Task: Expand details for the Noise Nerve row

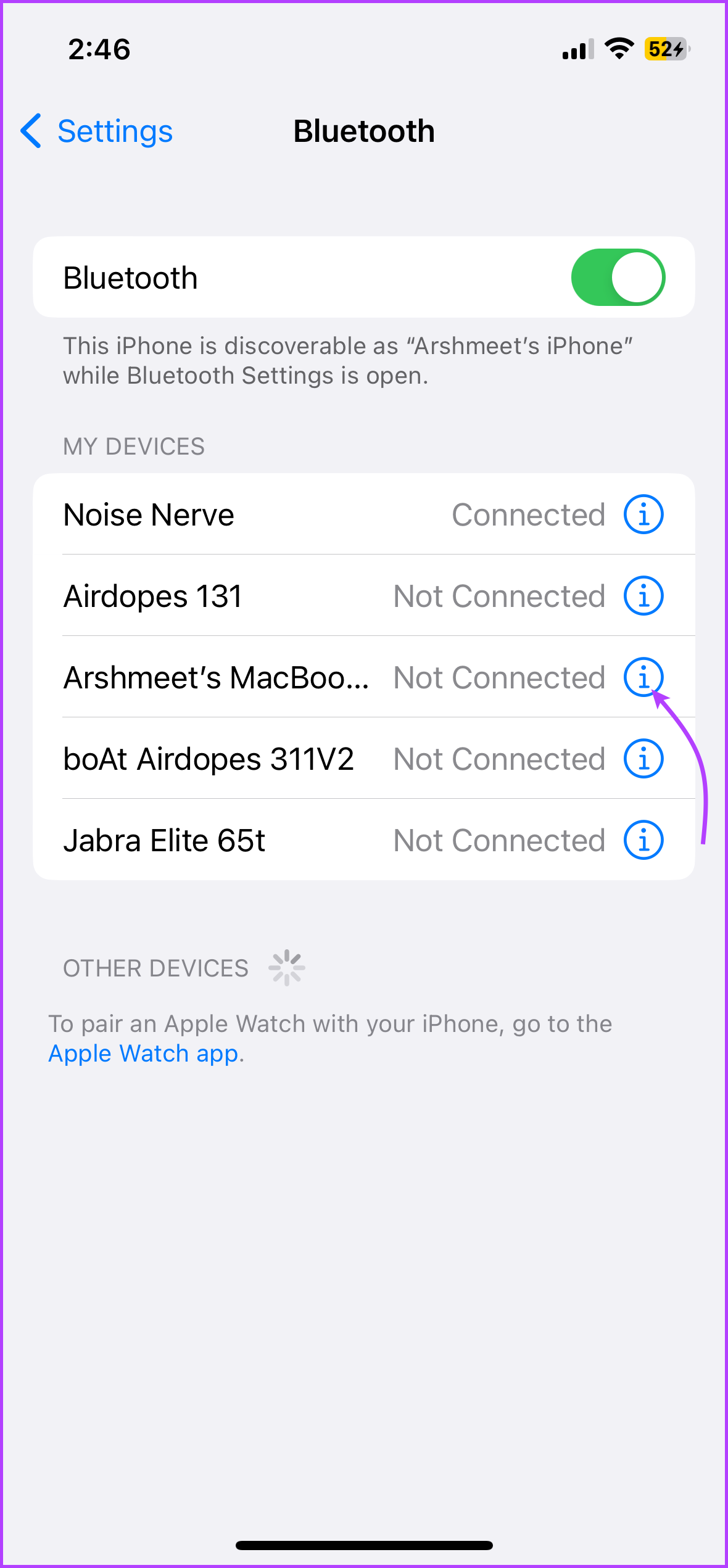Action: point(642,514)
